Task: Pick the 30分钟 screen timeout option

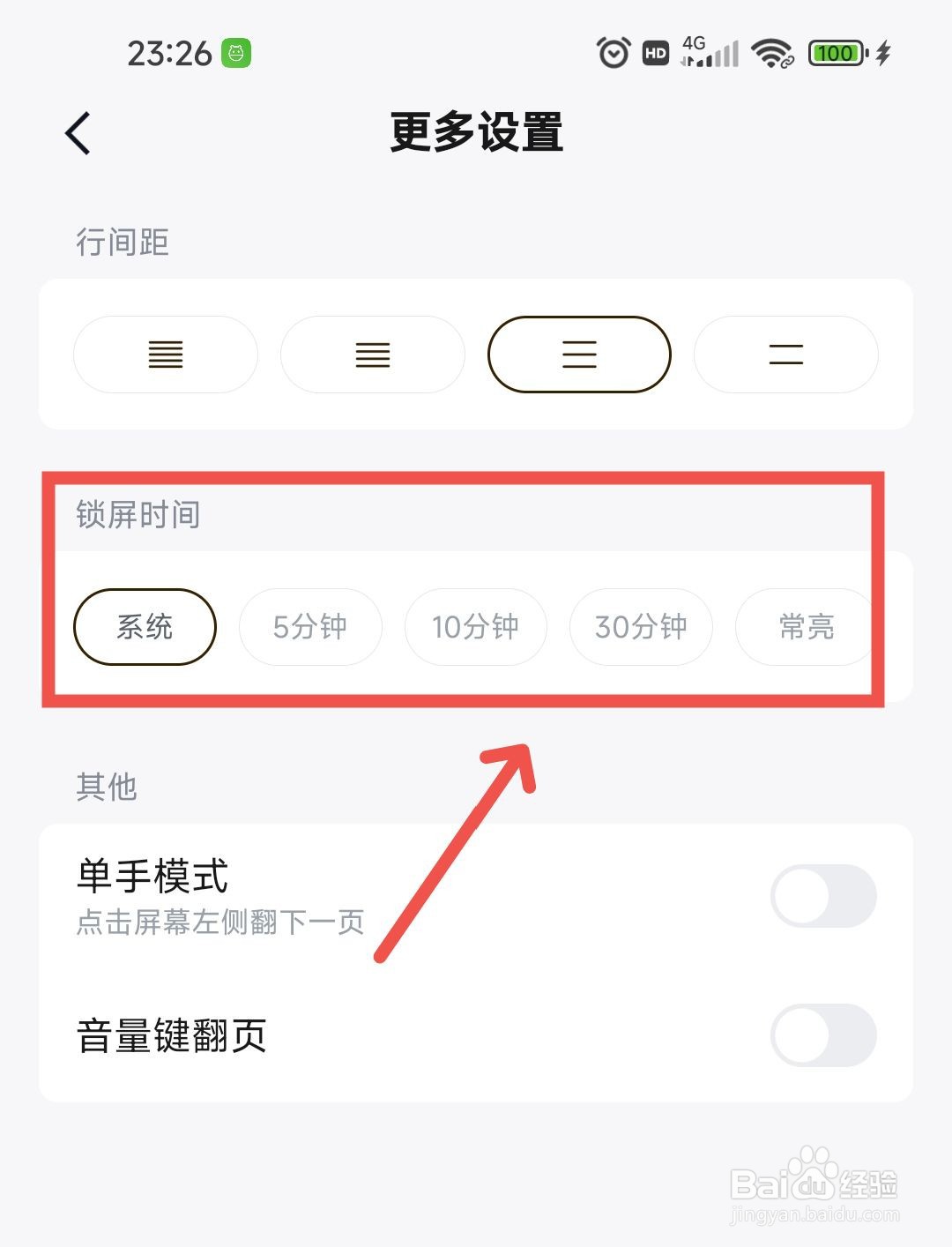Action: pyautogui.click(x=641, y=627)
